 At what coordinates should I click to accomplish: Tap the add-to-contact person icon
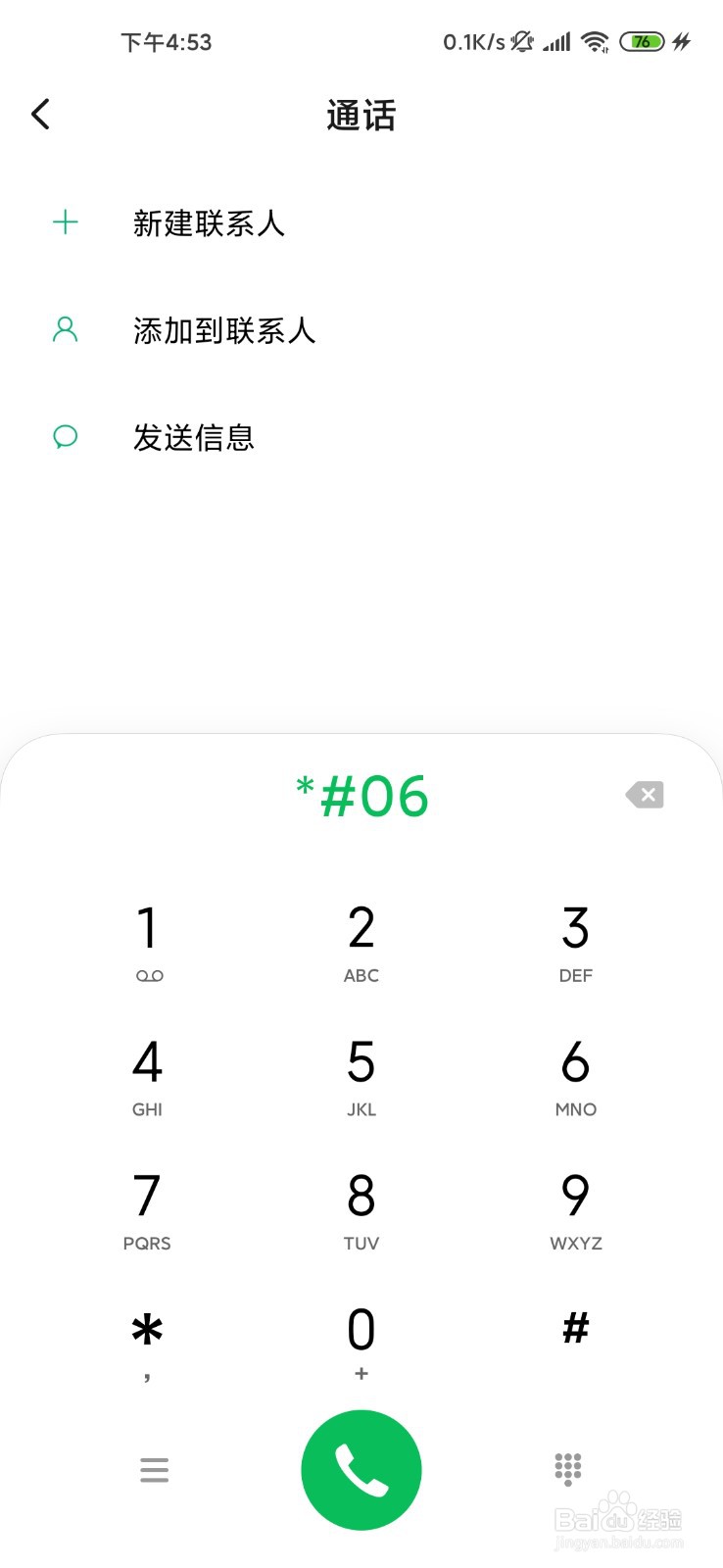pos(65,330)
